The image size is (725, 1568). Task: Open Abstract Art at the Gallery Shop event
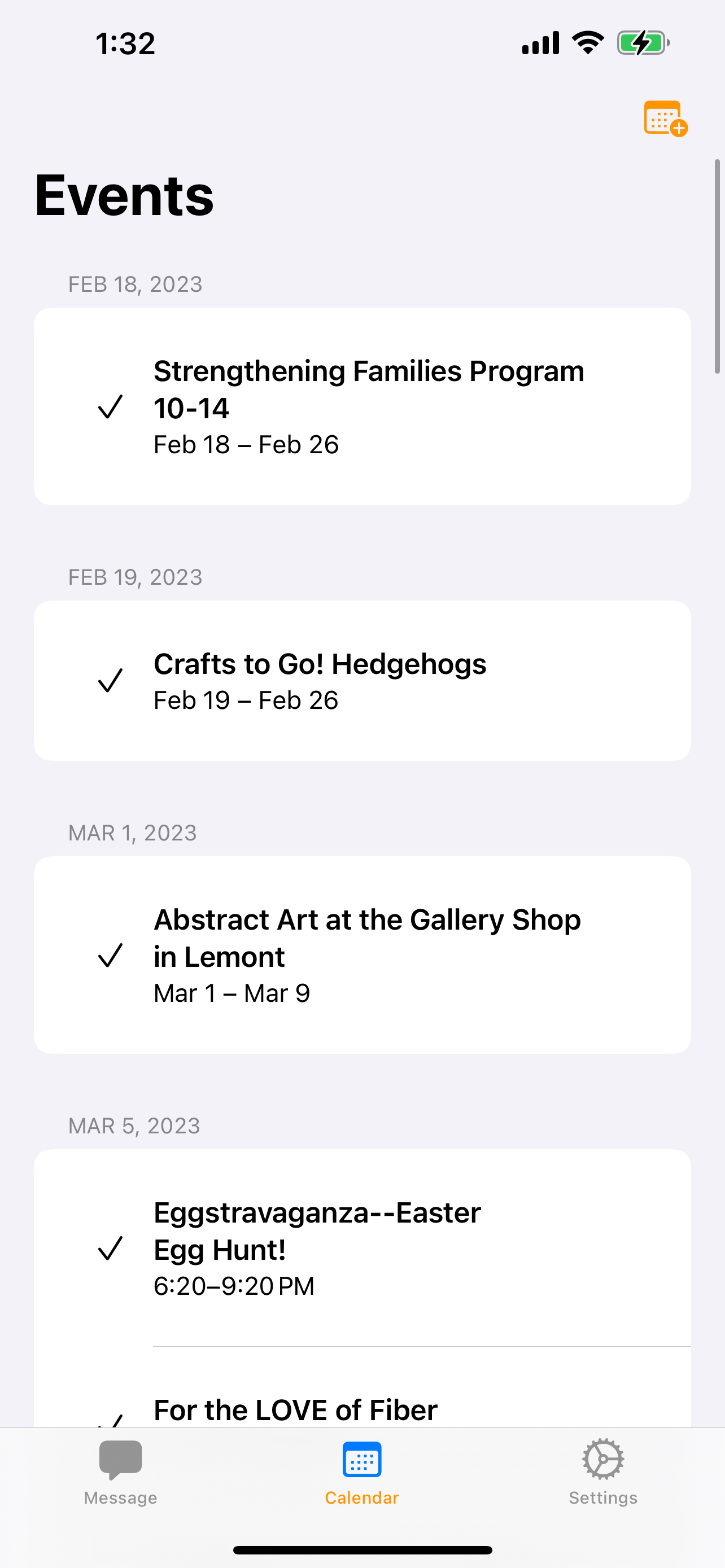[x=362, y=955]
